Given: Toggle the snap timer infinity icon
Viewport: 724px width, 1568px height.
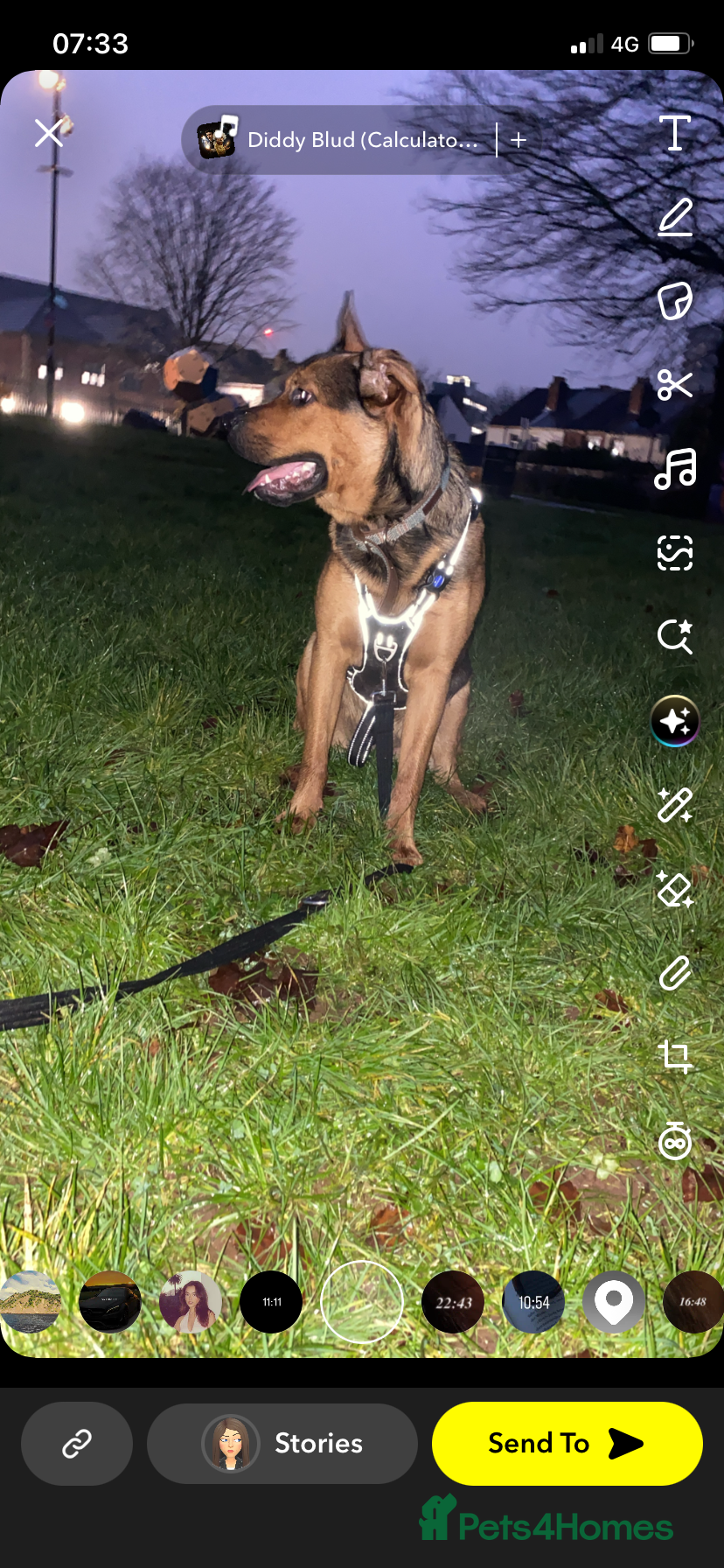Looking at the screenshot, I should 673,1141.
